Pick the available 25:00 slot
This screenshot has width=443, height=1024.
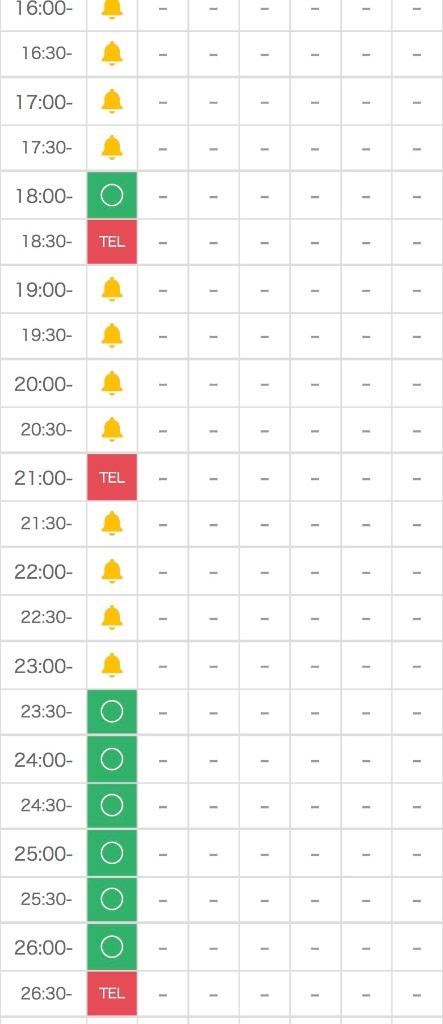pos(112,853)
